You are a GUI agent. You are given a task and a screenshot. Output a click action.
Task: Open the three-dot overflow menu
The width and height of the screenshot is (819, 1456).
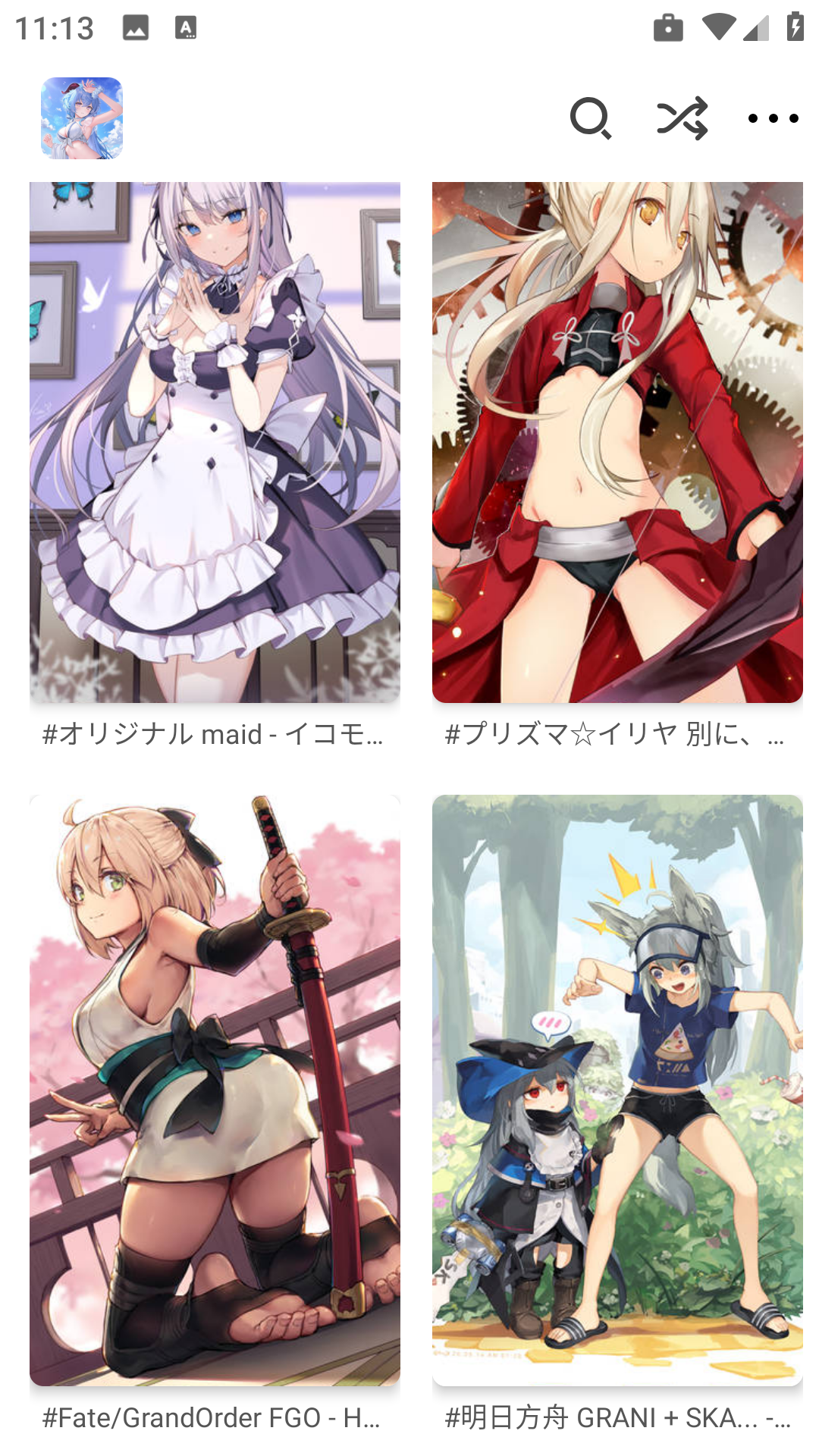pos(773,118)
